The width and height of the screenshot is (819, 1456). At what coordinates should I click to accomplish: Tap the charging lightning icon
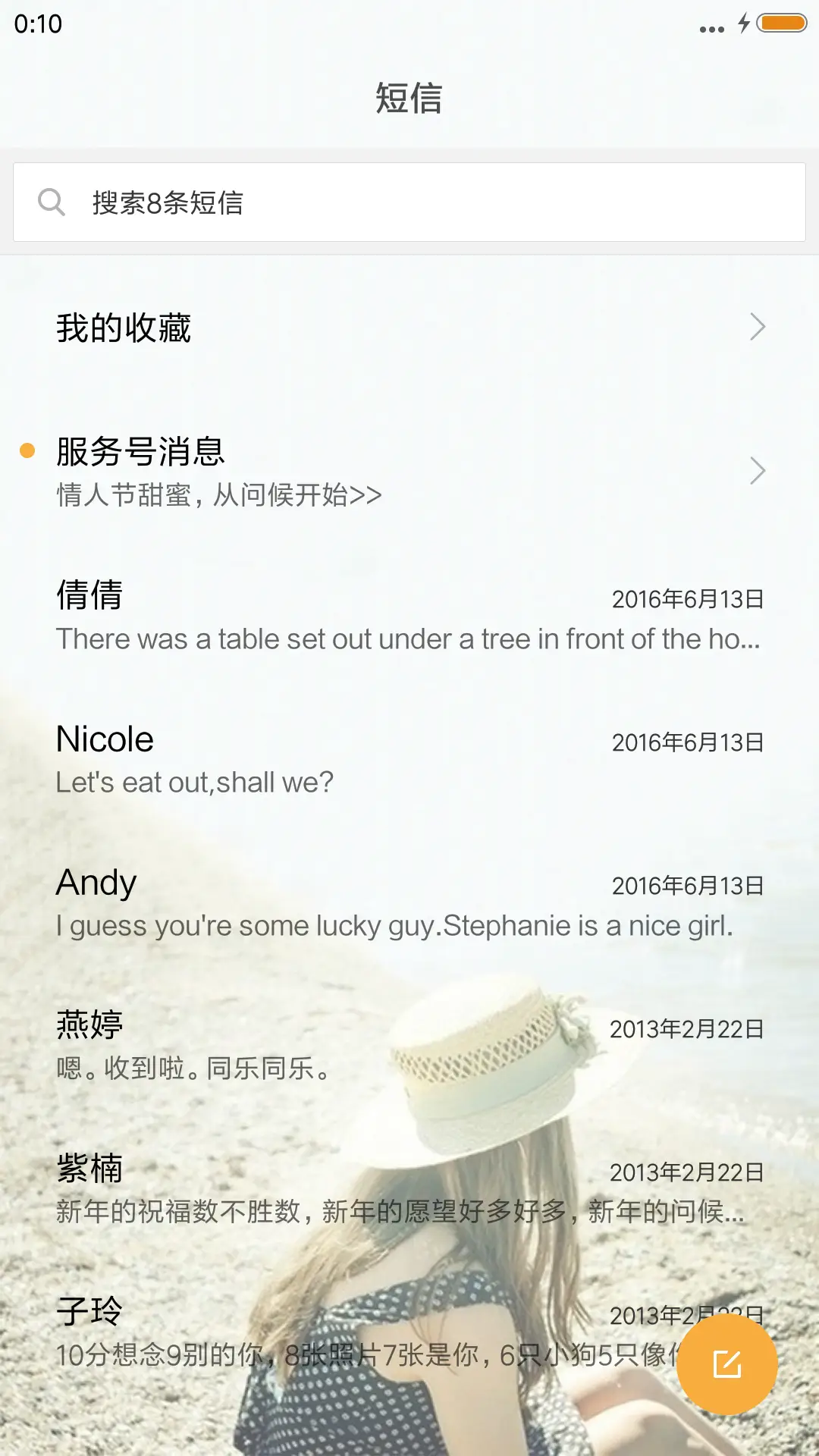coord(742,24)
